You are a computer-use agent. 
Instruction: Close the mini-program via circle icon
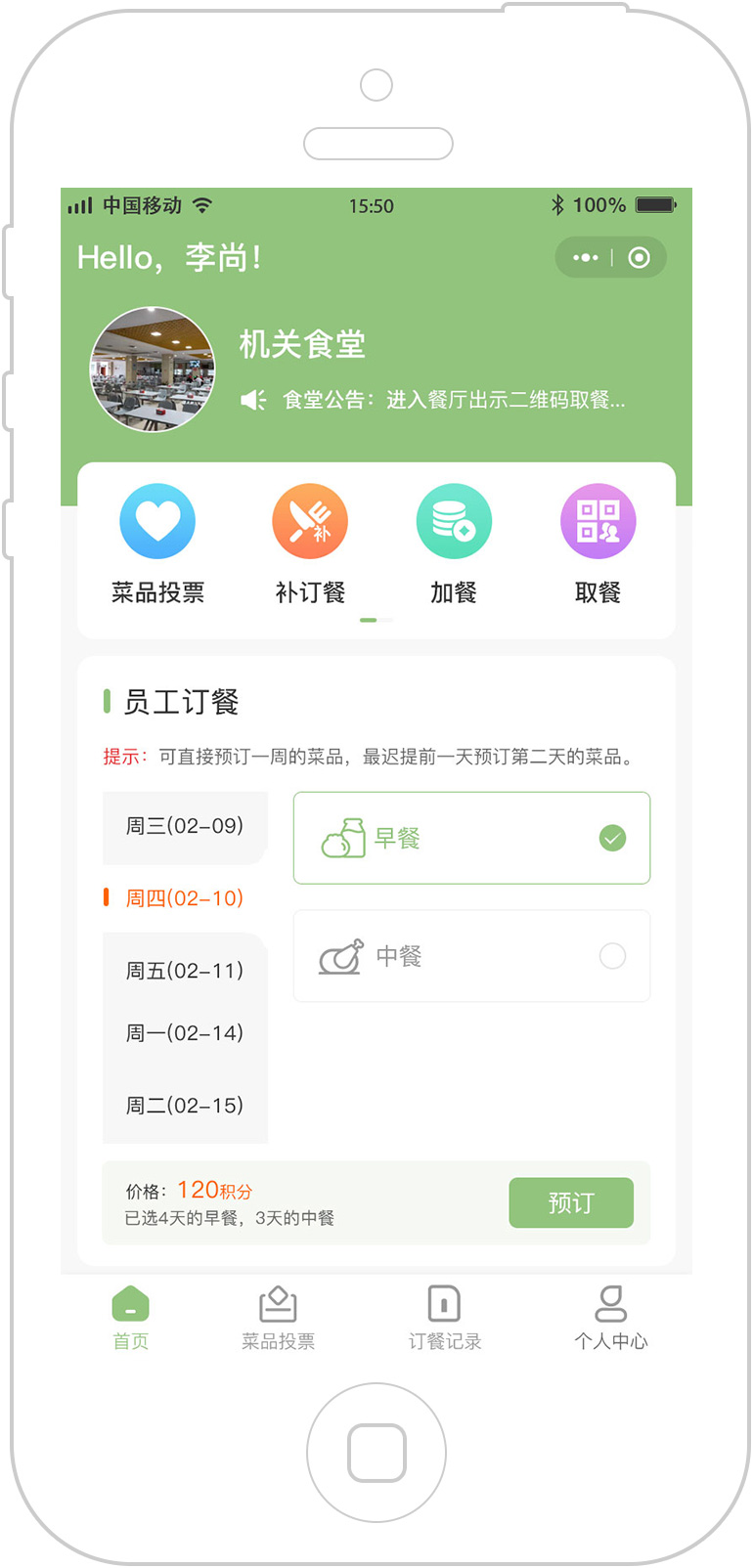tap(639, 258)
